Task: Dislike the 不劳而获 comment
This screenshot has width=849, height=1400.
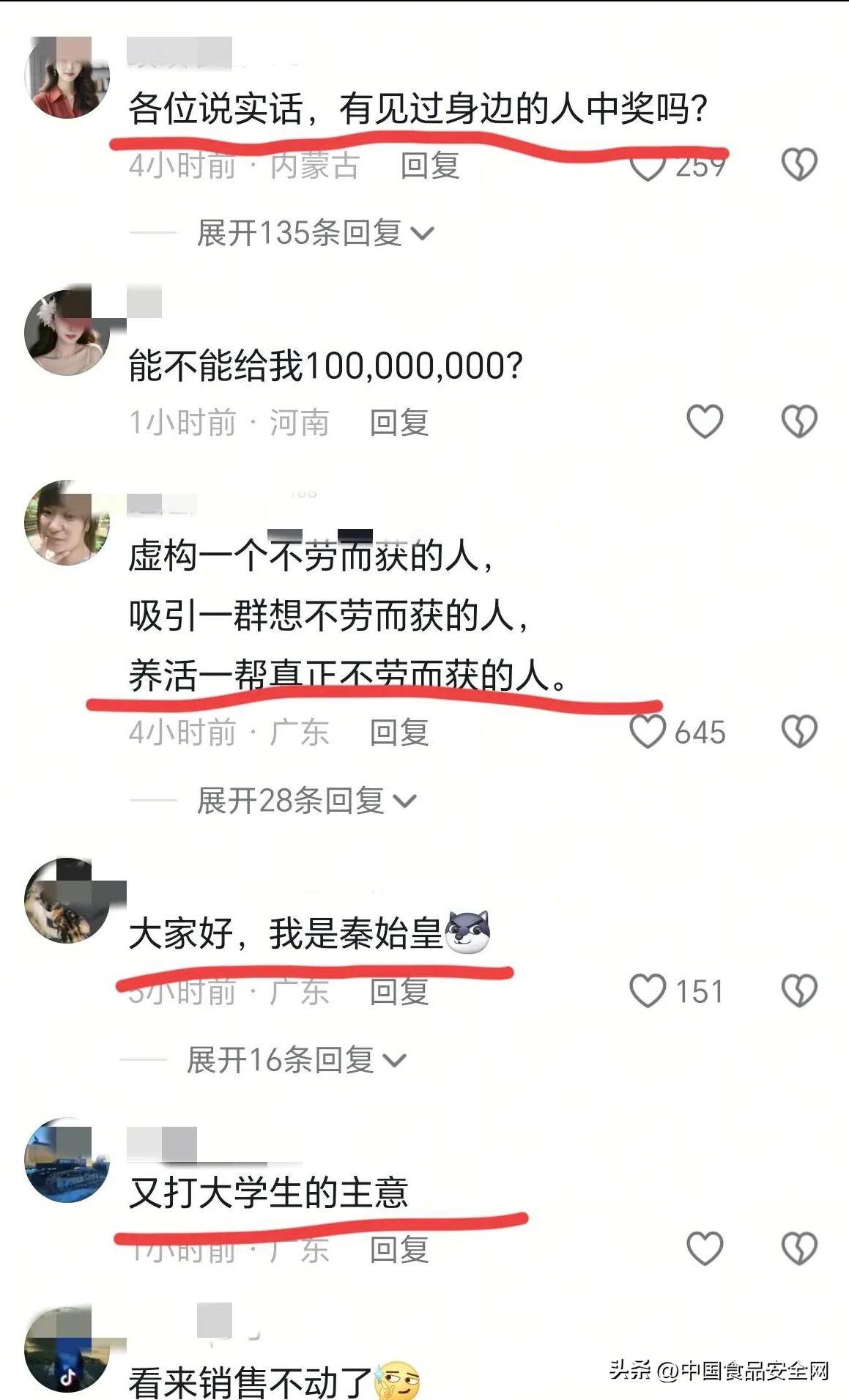Action: (x=798, y=732)
